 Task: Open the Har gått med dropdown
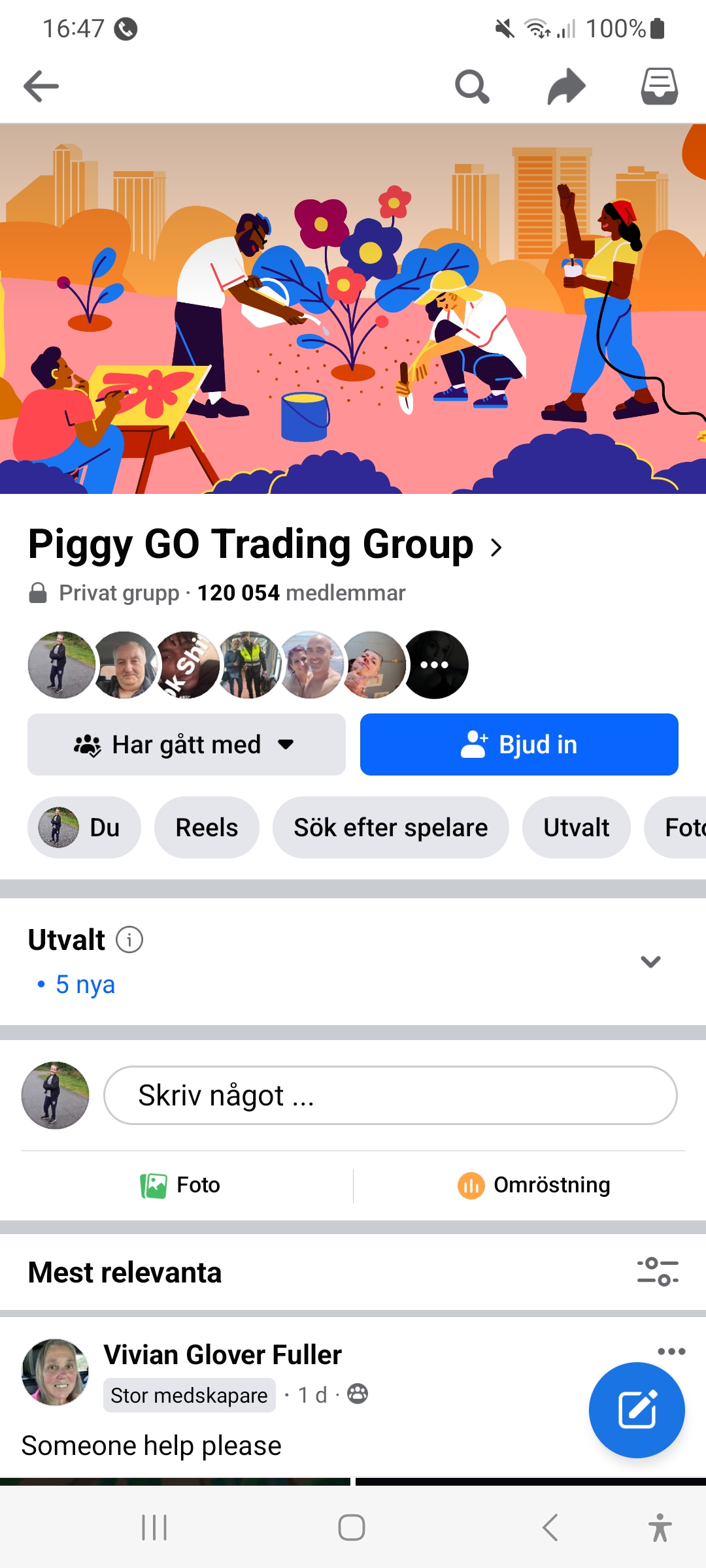pyautogui.click(x=186, y=745)
